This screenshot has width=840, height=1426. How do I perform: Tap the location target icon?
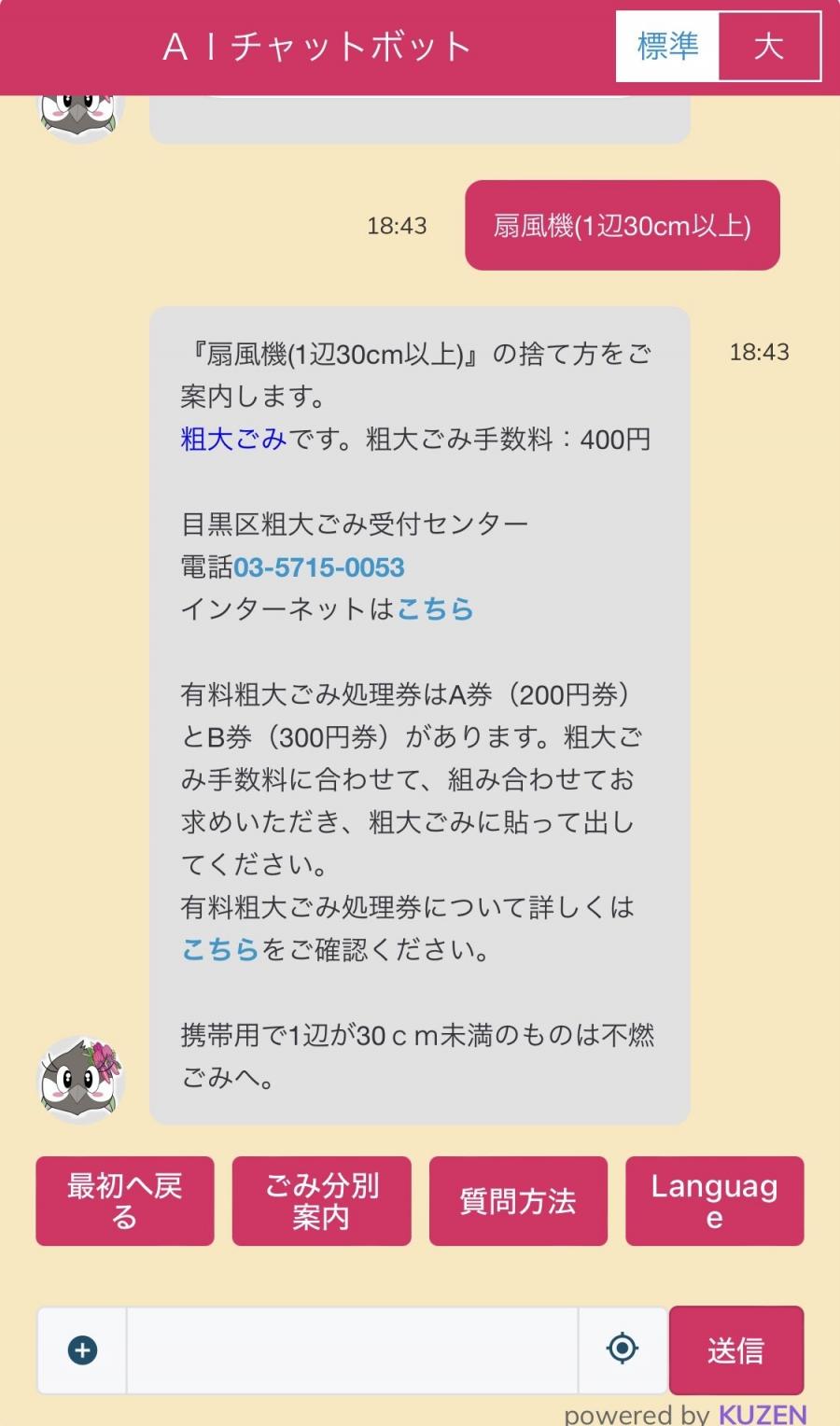pos(623,1349)
